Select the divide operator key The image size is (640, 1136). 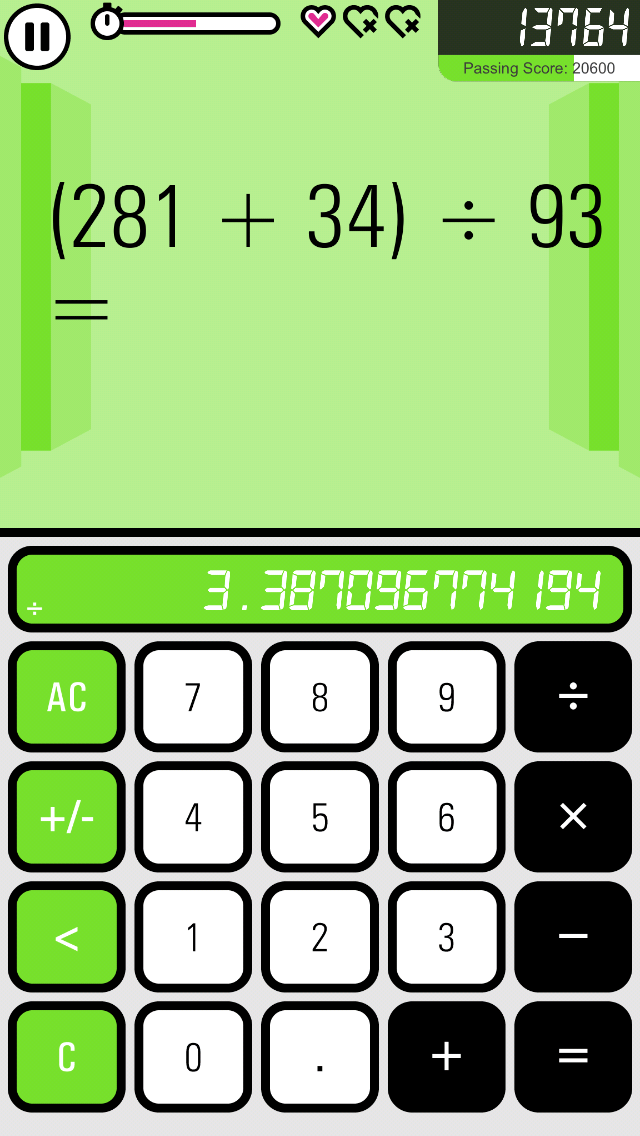coord(573,697)
